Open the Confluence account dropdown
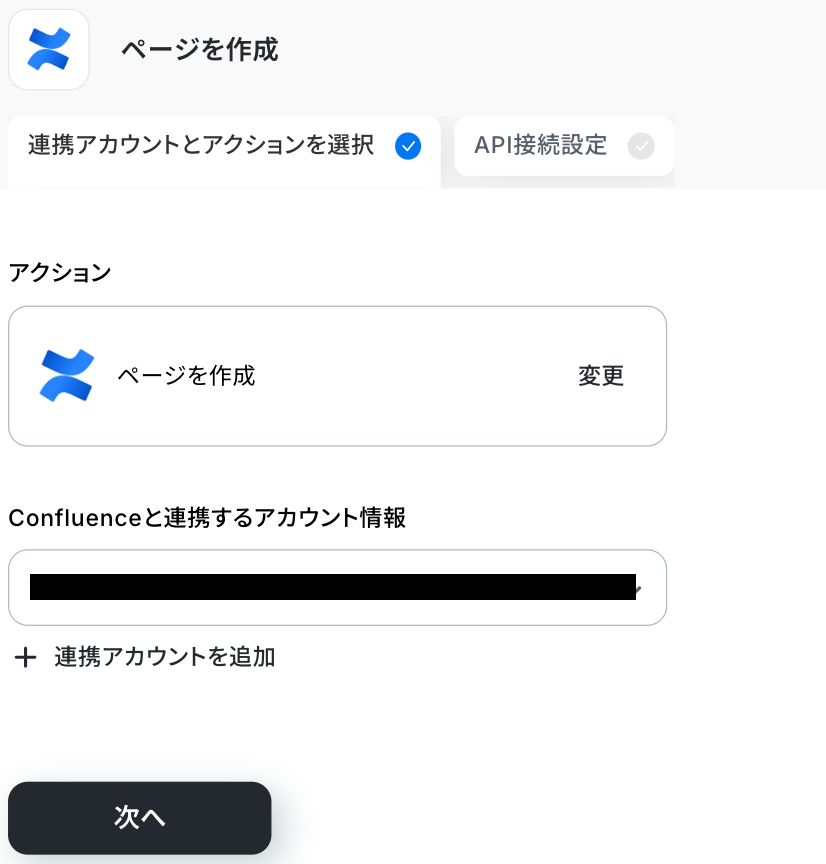 point(337,588)
